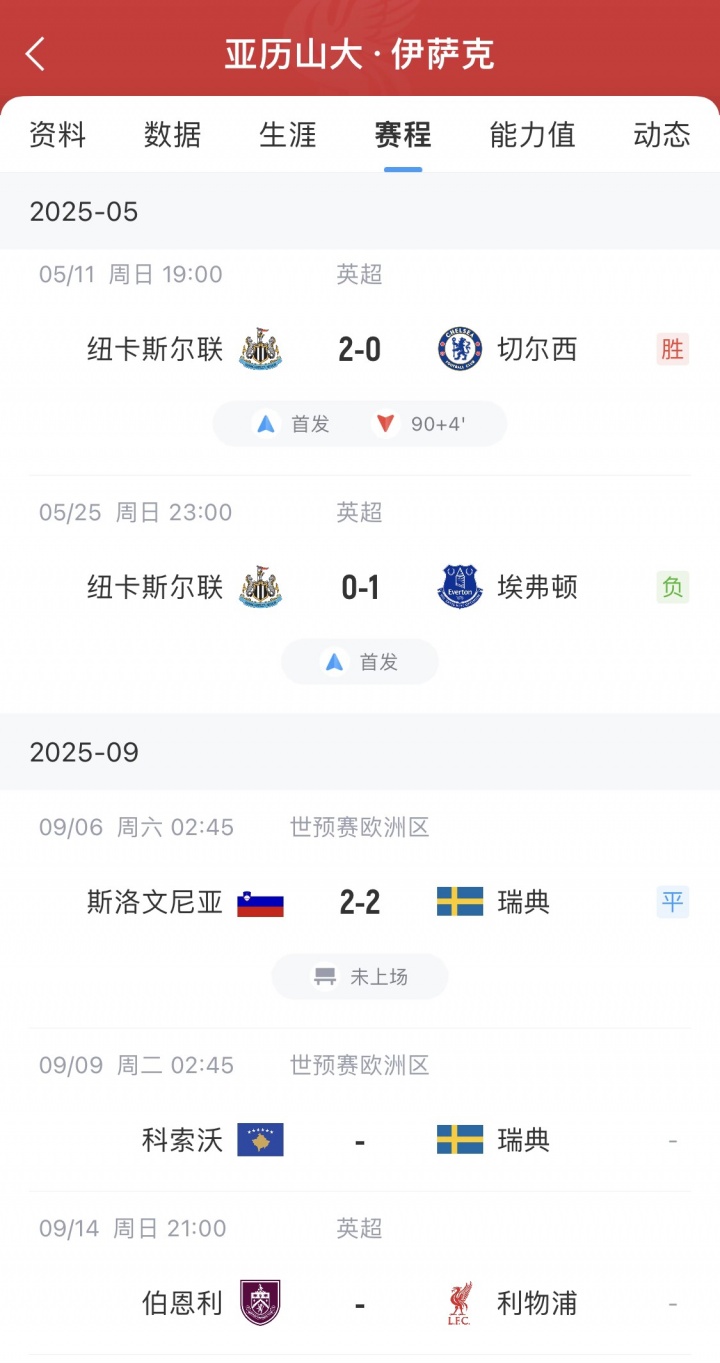
Task: Go back using the top-left arrow
Action: [36, 54]
